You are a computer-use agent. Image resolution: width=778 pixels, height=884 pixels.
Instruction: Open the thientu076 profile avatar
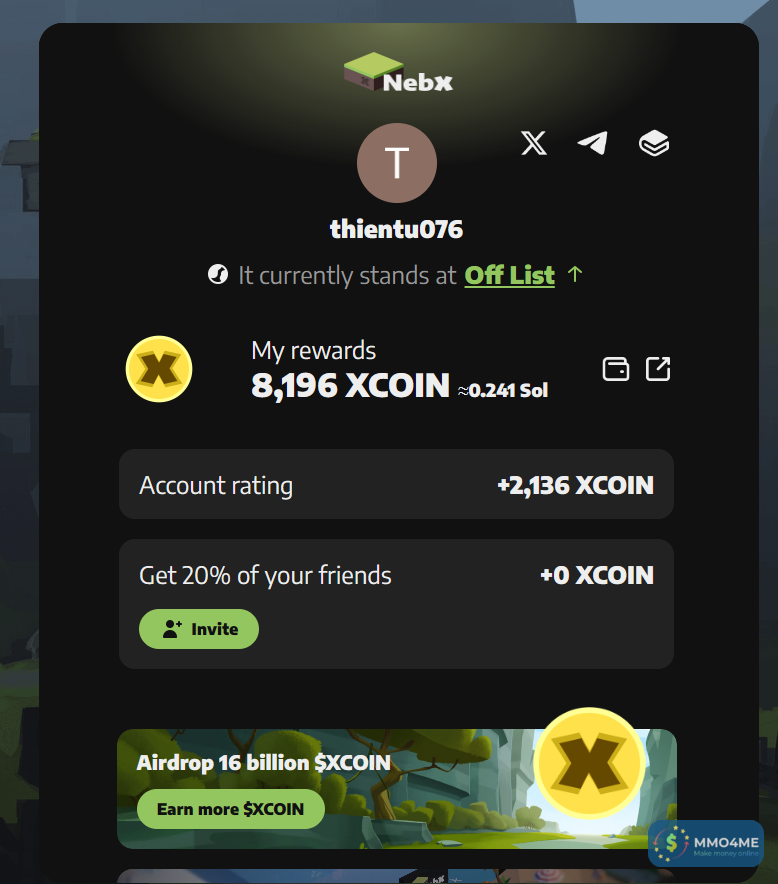pos(397,163)
